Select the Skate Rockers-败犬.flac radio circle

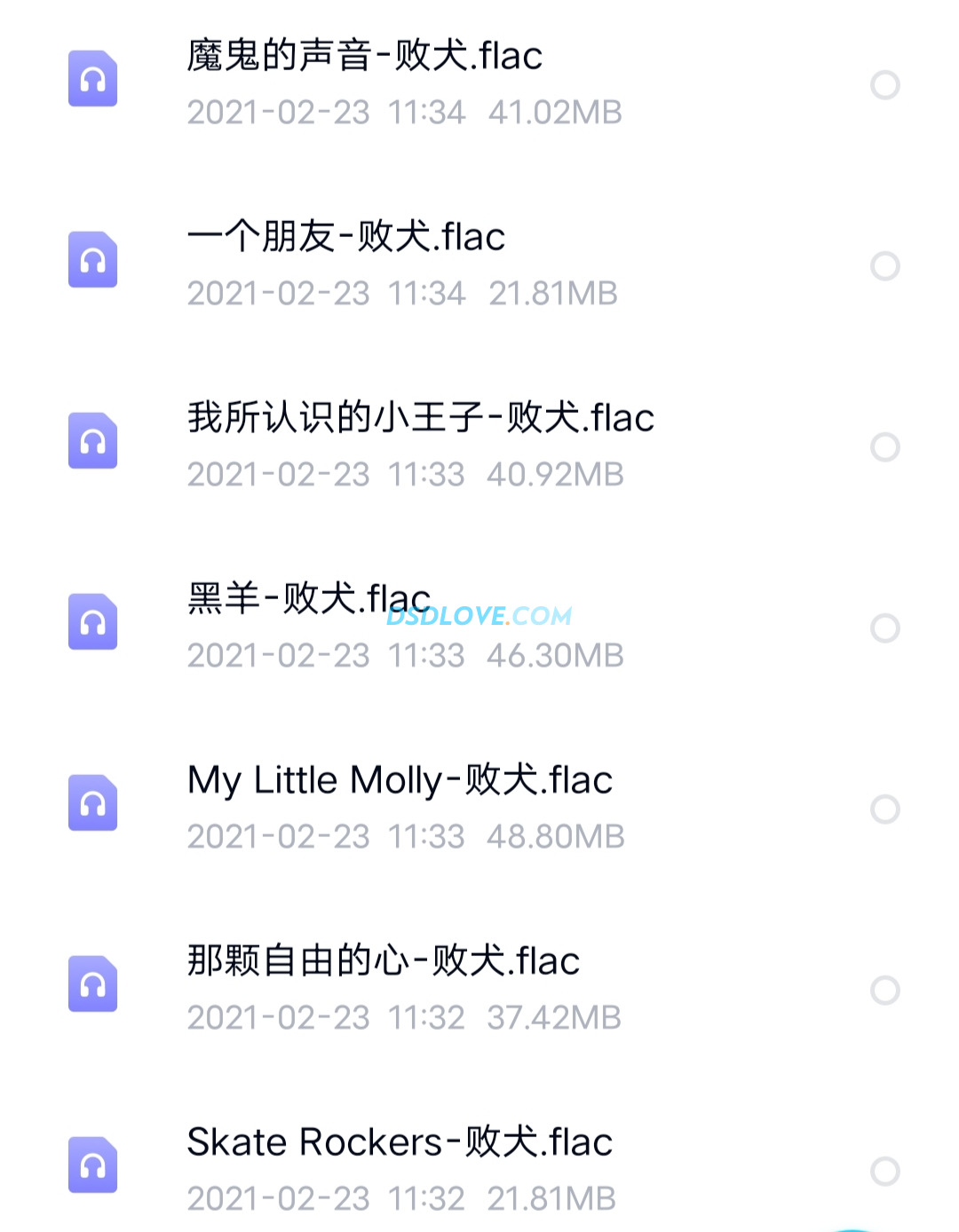point(884,1172)
